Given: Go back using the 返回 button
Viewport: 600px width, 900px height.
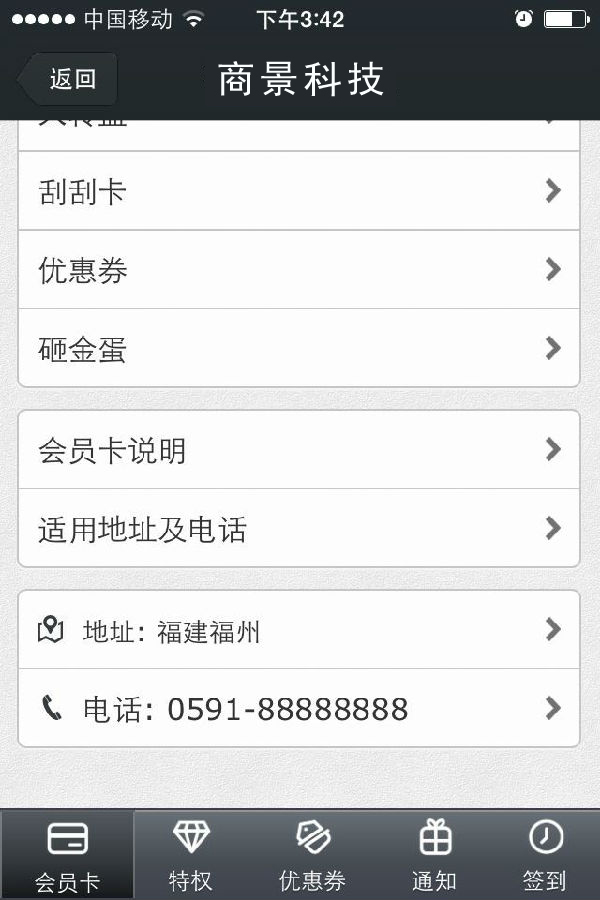Looking at the screenshot, I should click(x=70, y=80).
